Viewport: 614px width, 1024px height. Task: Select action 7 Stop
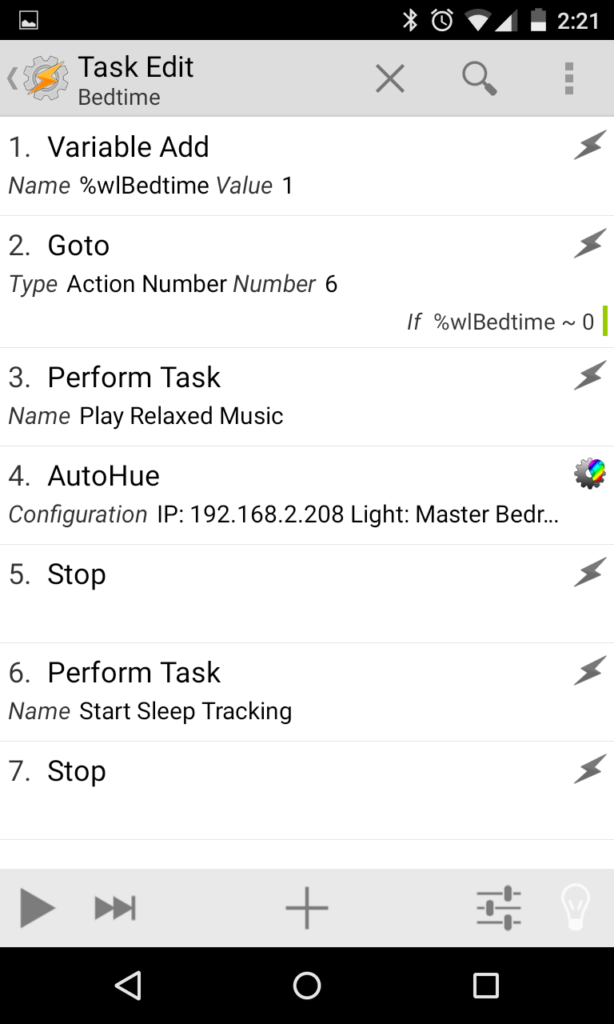tap(307, 791)
